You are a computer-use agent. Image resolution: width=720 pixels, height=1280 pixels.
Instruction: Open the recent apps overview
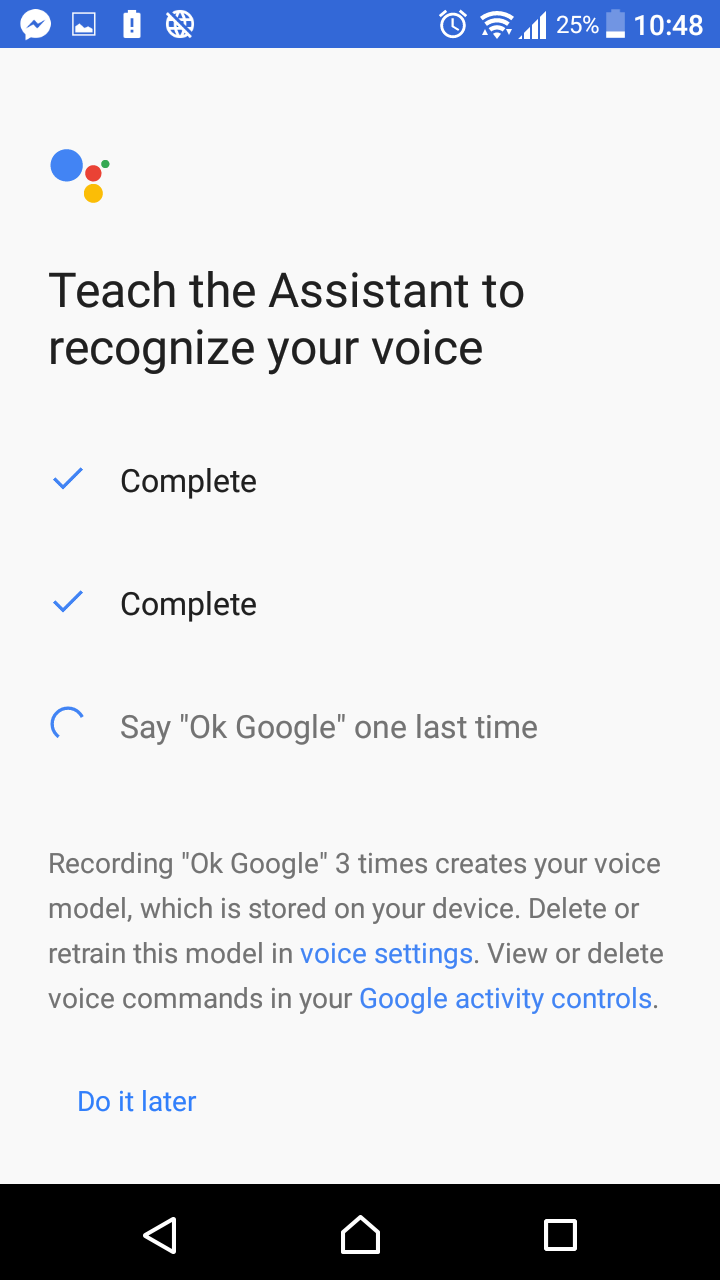[x=560, y=1235]
